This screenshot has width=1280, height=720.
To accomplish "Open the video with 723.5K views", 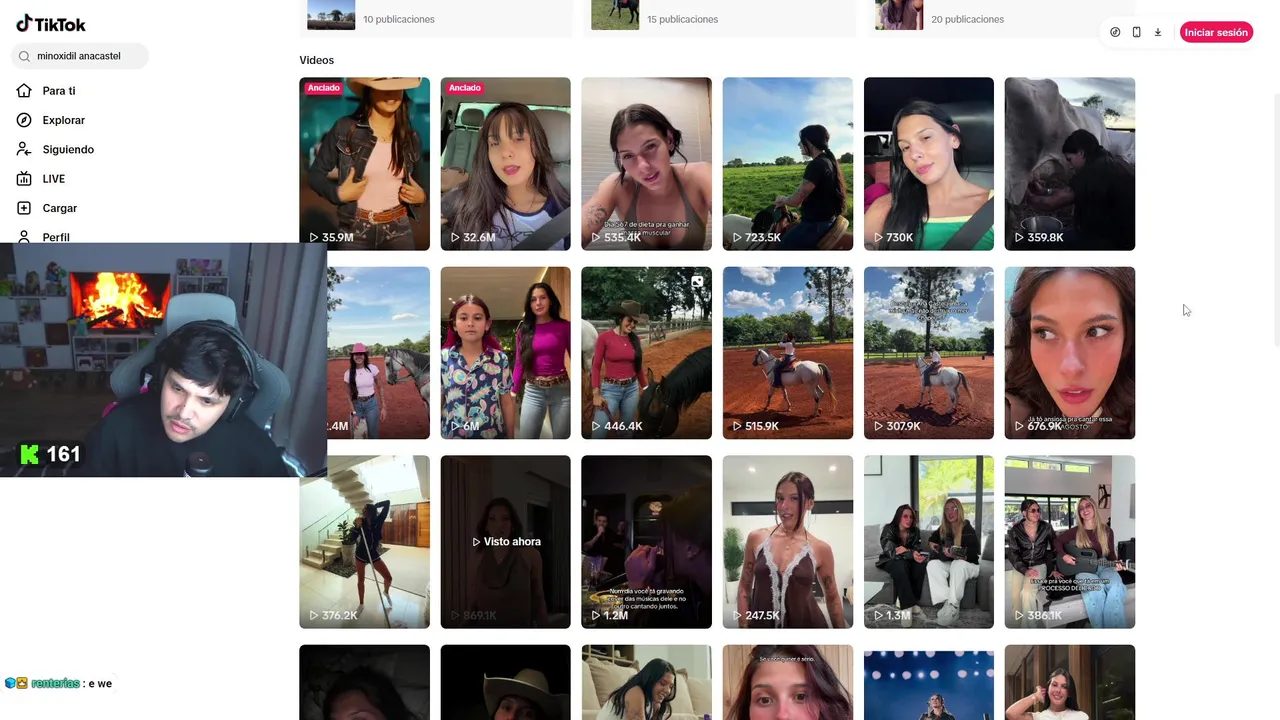I will 787,164.
